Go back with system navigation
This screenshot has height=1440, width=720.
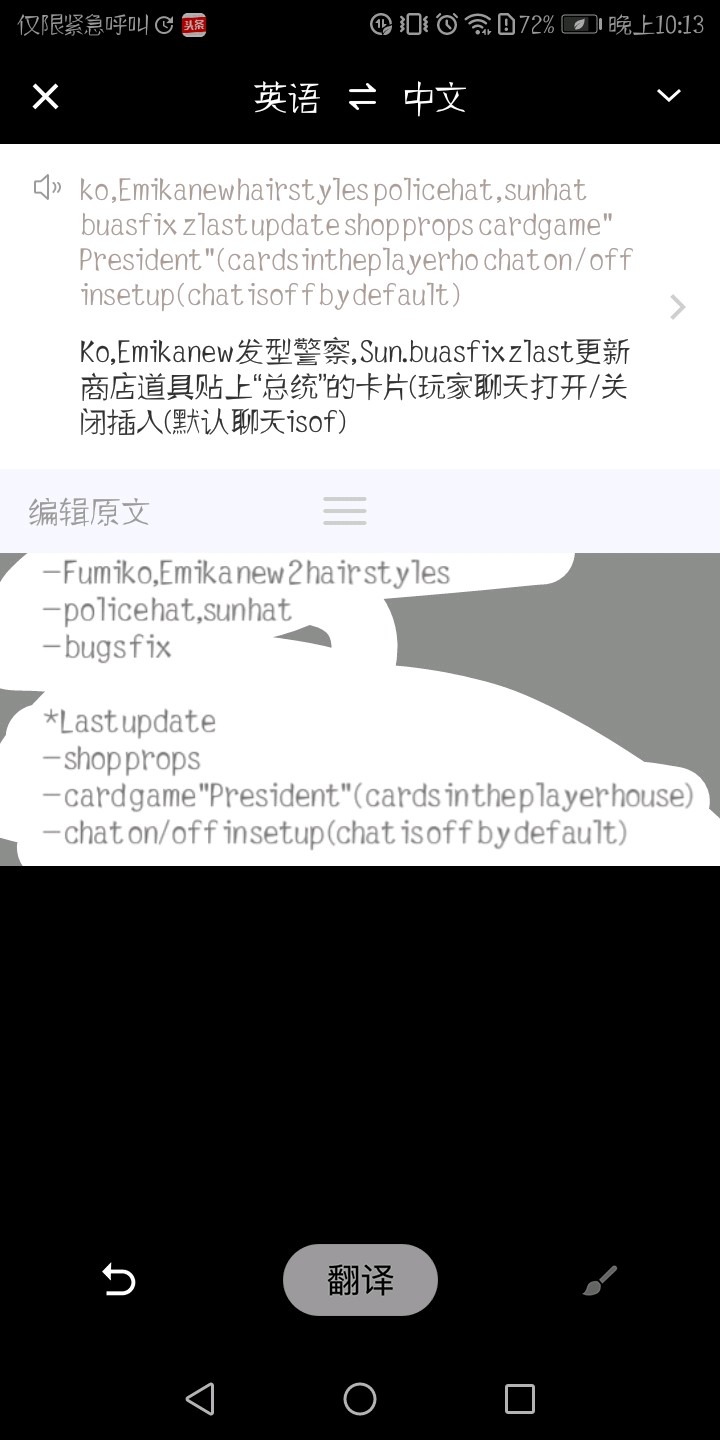click(x=200, y=1398)
